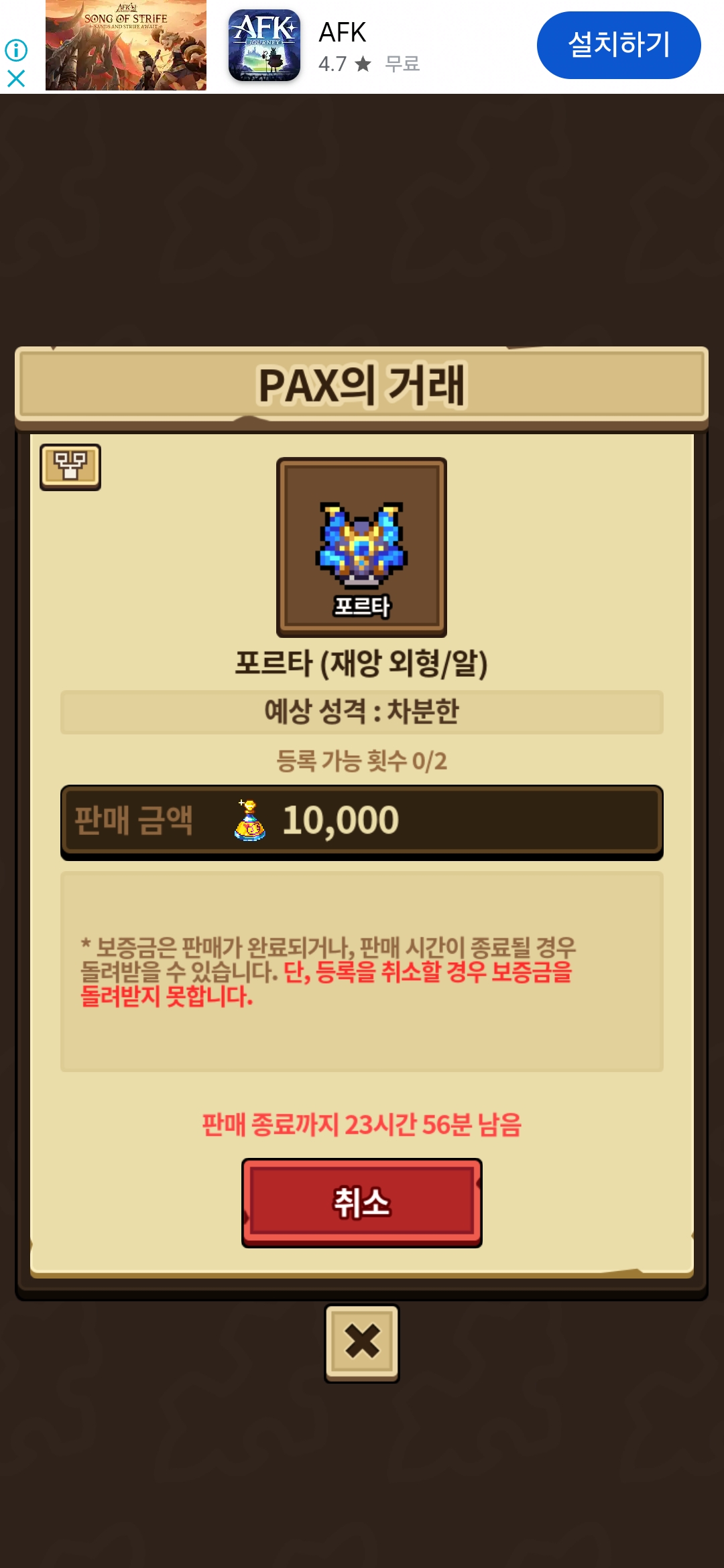
Task: Open the ad info icon
Action: (16, 50)
